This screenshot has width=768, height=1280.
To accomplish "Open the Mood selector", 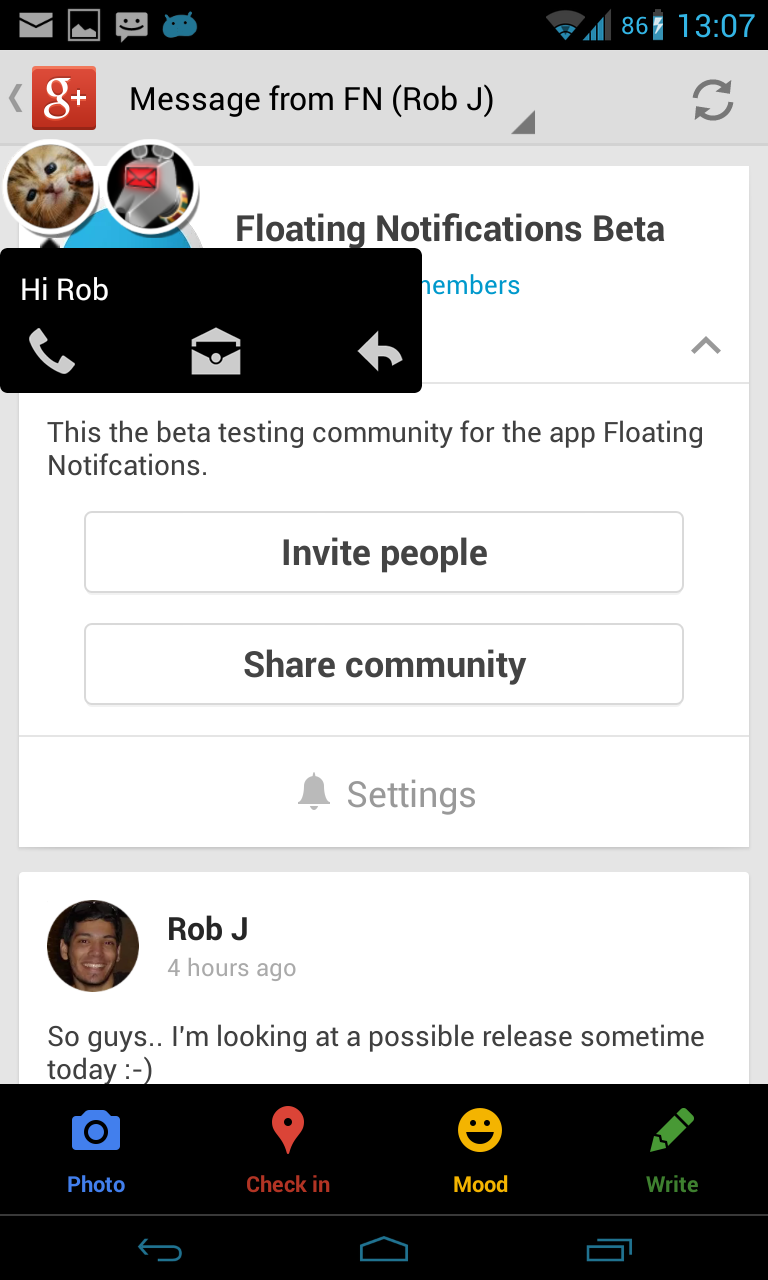I will click(480, 1148).
